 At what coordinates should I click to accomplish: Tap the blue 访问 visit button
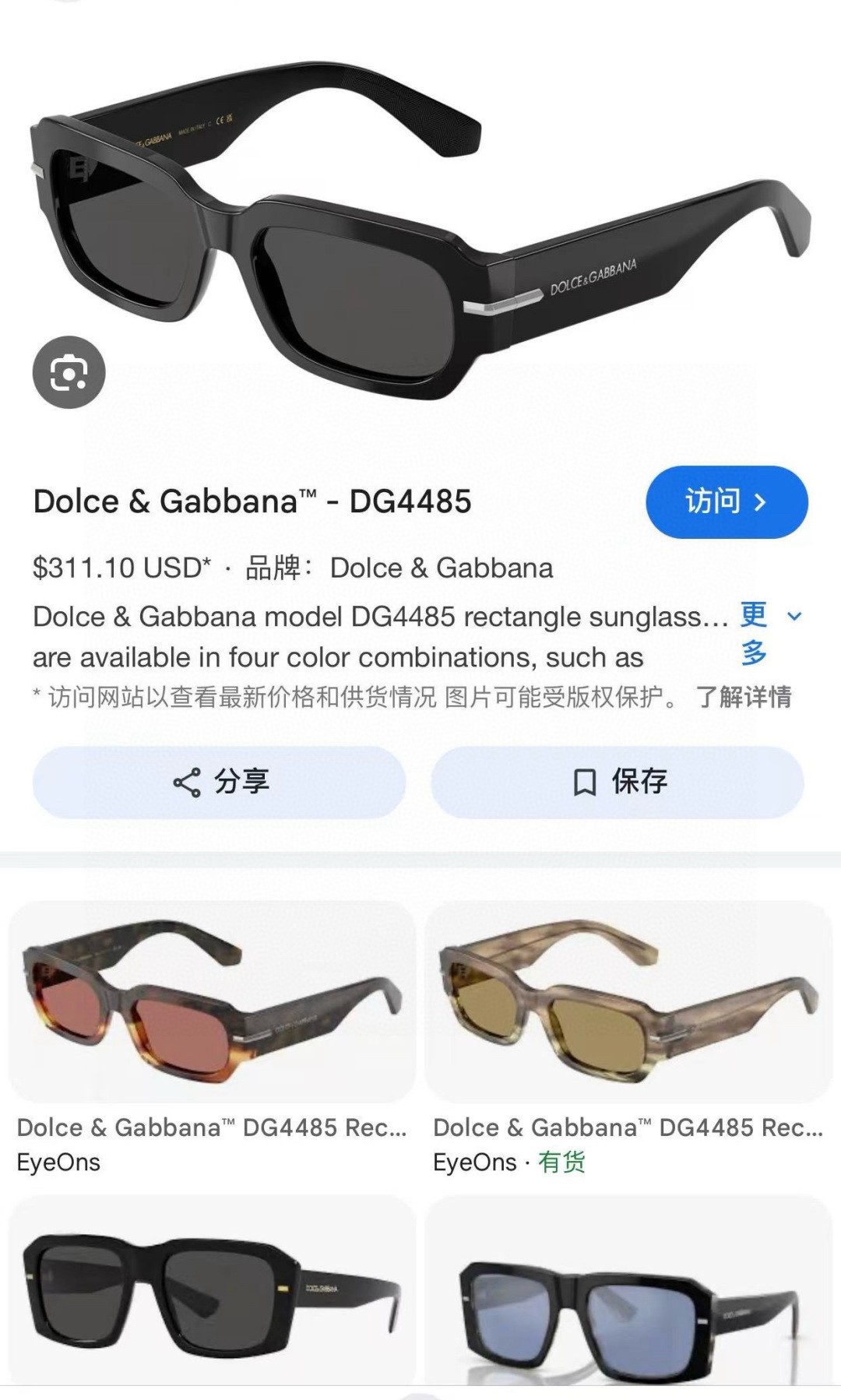(727, 502)
